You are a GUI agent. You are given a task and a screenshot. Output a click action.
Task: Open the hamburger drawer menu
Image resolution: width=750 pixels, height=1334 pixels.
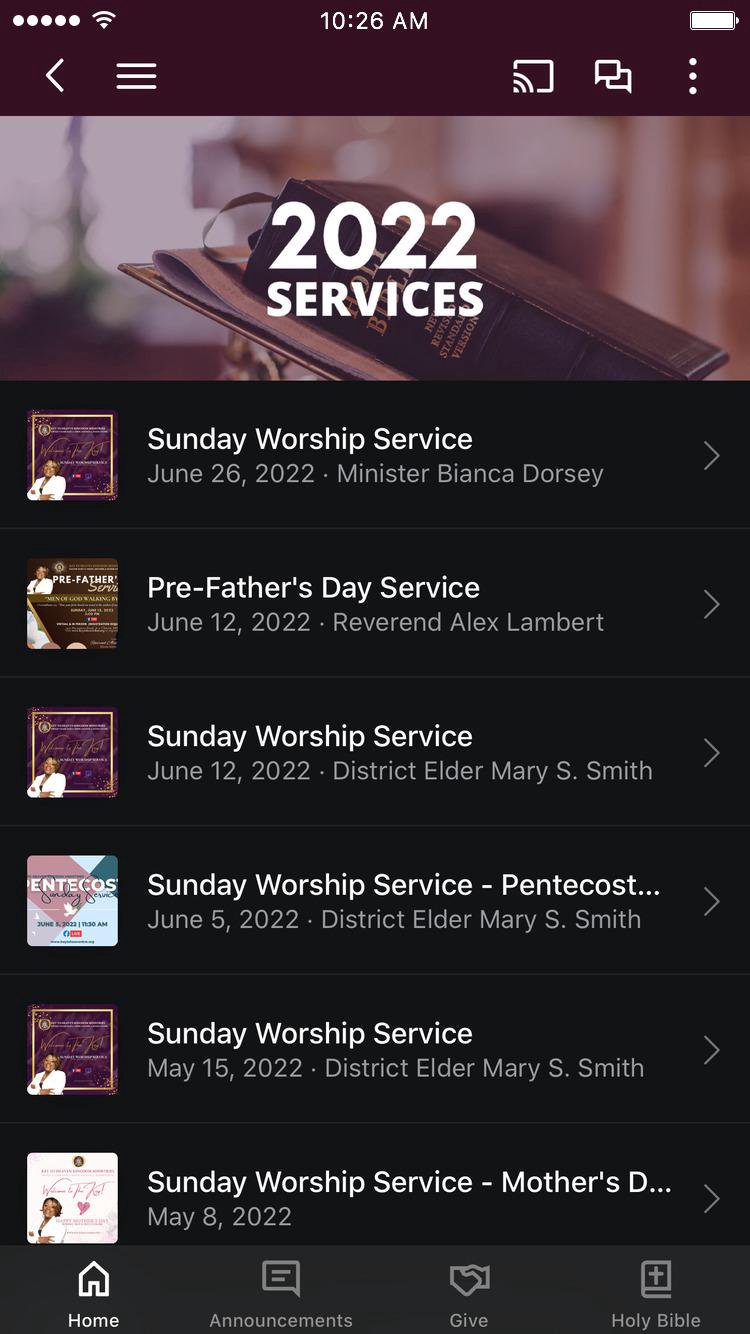pyautogui.click(x=136, y=76)
